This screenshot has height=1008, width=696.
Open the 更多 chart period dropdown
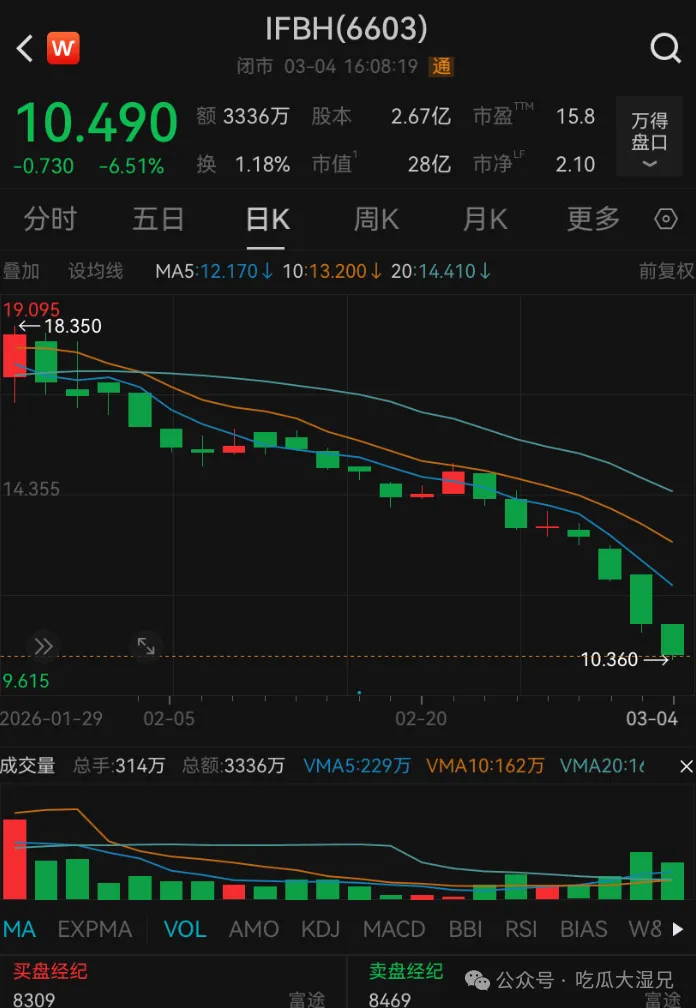coord(593,218)
